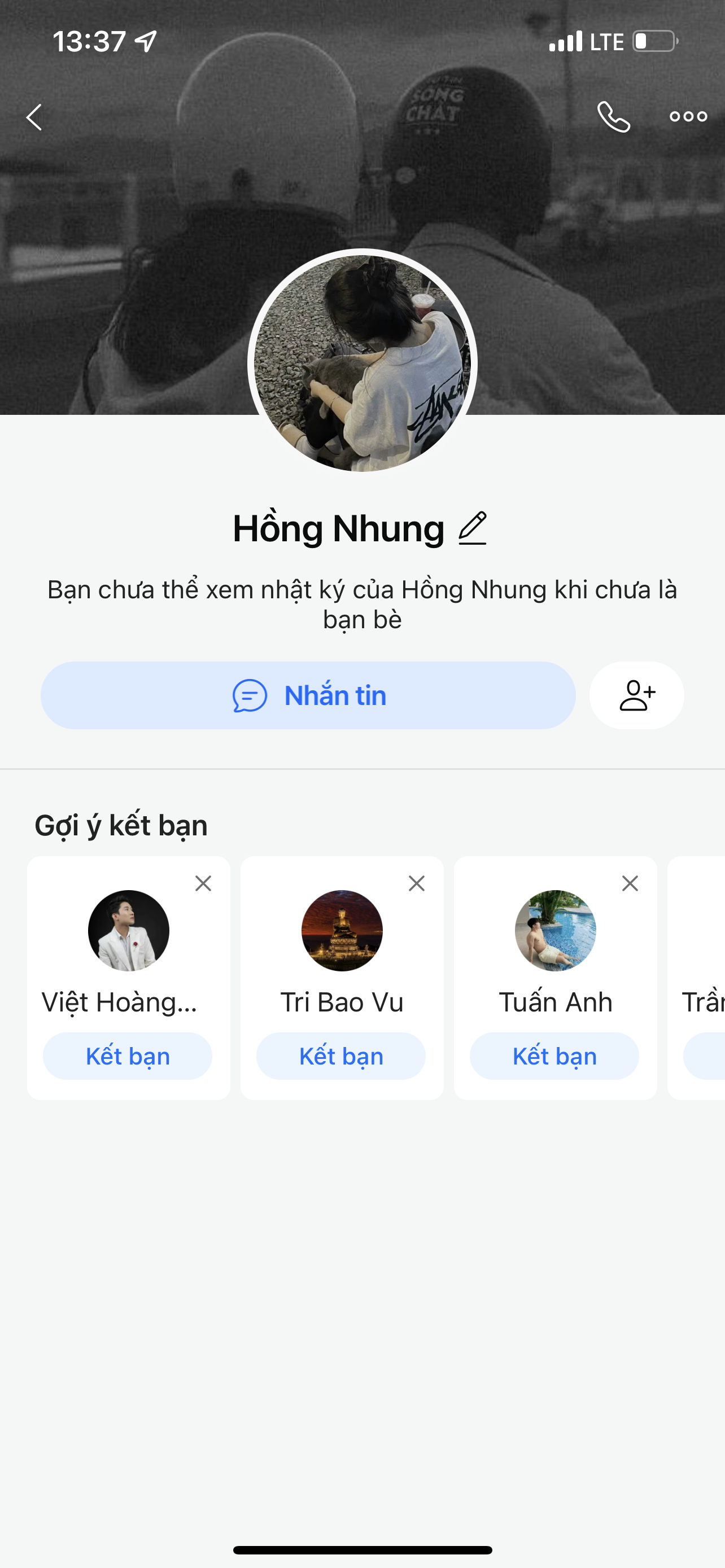Open Tri Bao Vu's profile avatar

point(342,930)
